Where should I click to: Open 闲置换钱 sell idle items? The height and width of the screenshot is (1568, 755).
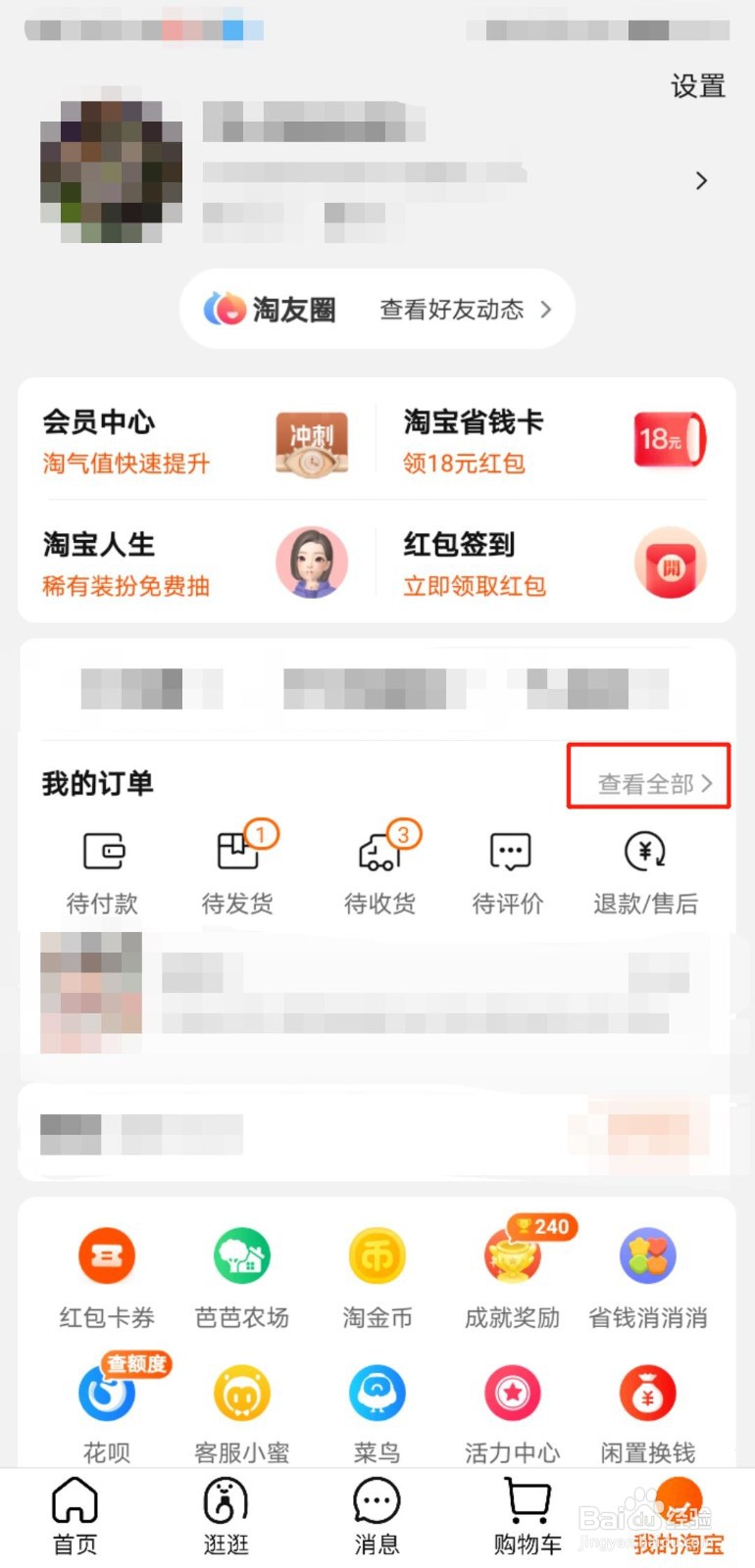tap(648, 1396)
